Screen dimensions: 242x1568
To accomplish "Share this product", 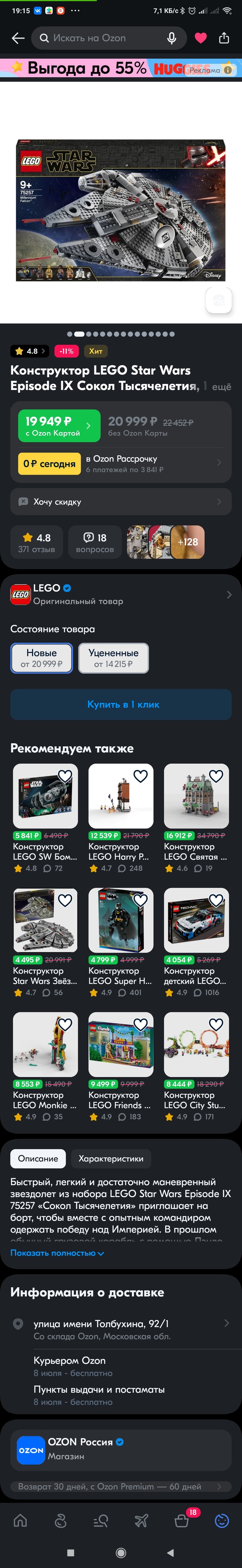I will 224,38.
